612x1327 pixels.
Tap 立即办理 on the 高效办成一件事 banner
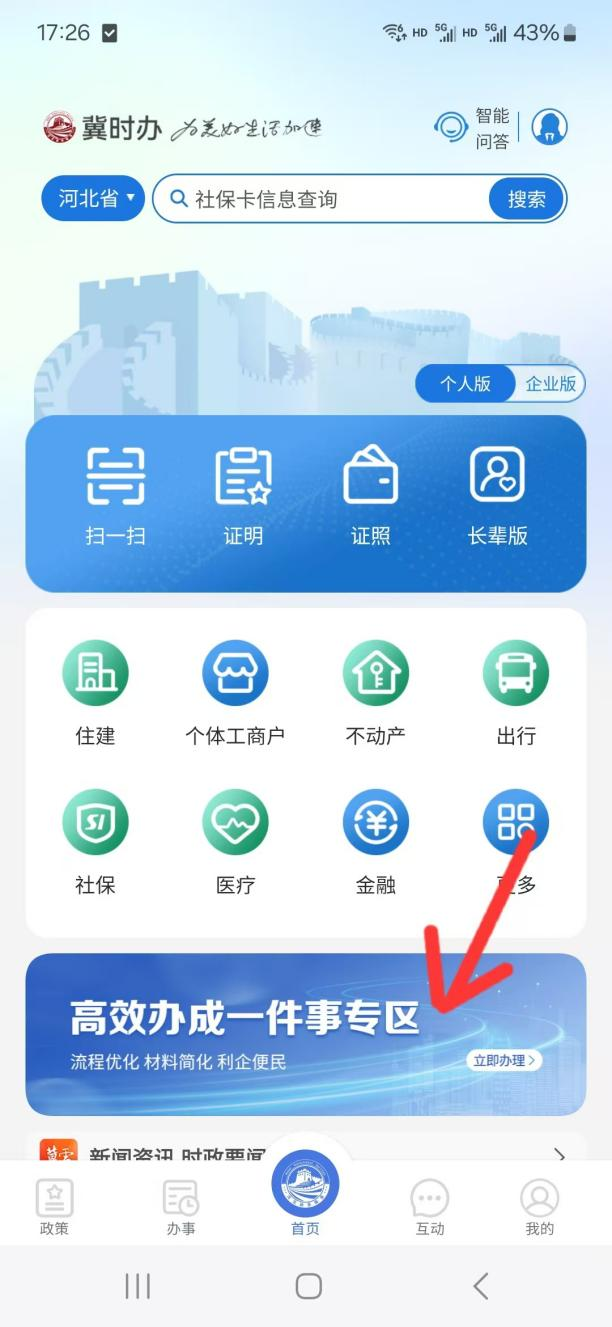(503, 1060)
